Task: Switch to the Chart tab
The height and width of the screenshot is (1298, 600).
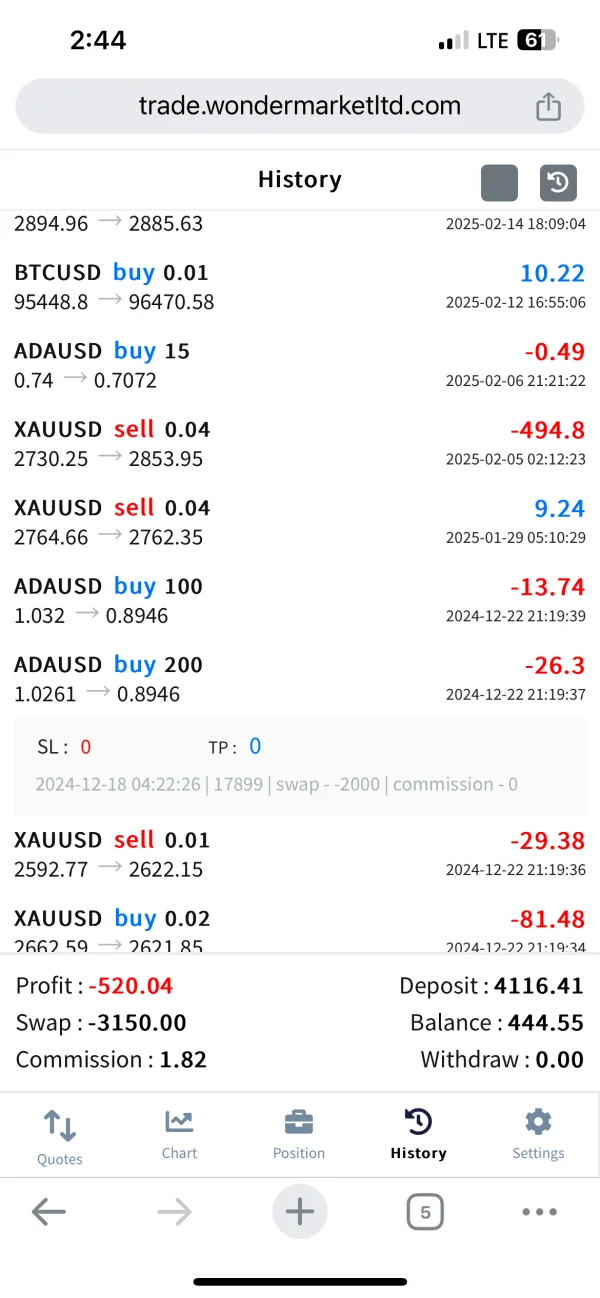Action: tap(179, 1135)
